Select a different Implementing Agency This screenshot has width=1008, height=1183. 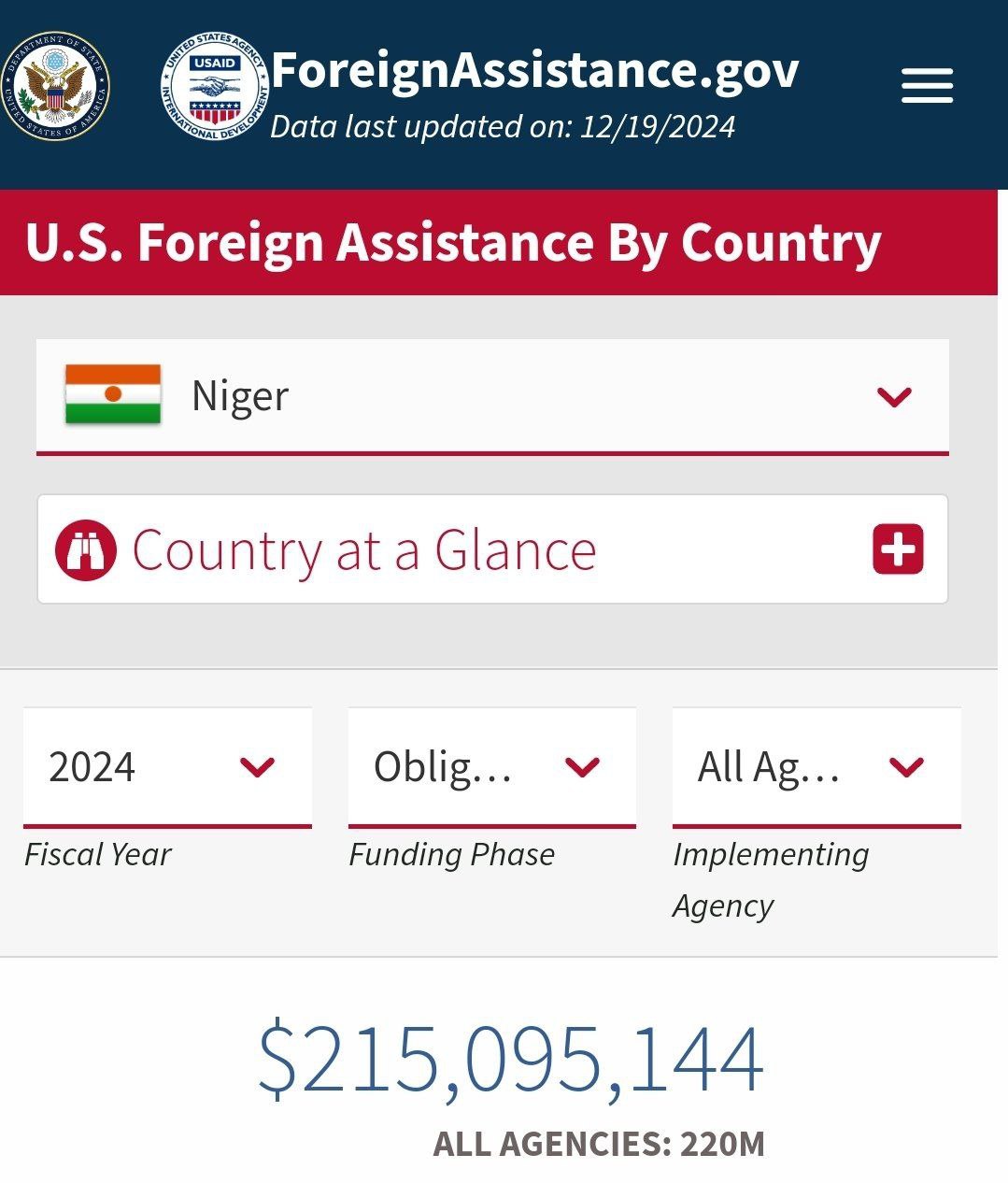tap(816, 767)
